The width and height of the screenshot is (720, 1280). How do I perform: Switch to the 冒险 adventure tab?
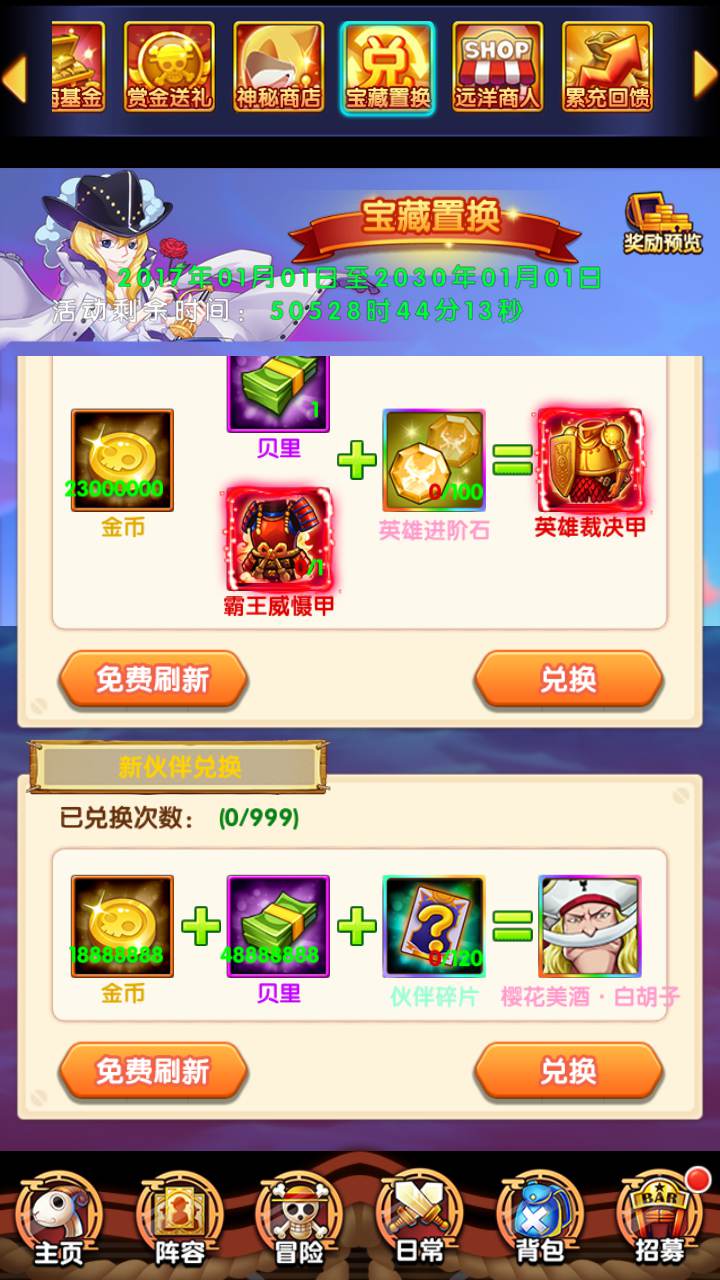coord(299,1222)
